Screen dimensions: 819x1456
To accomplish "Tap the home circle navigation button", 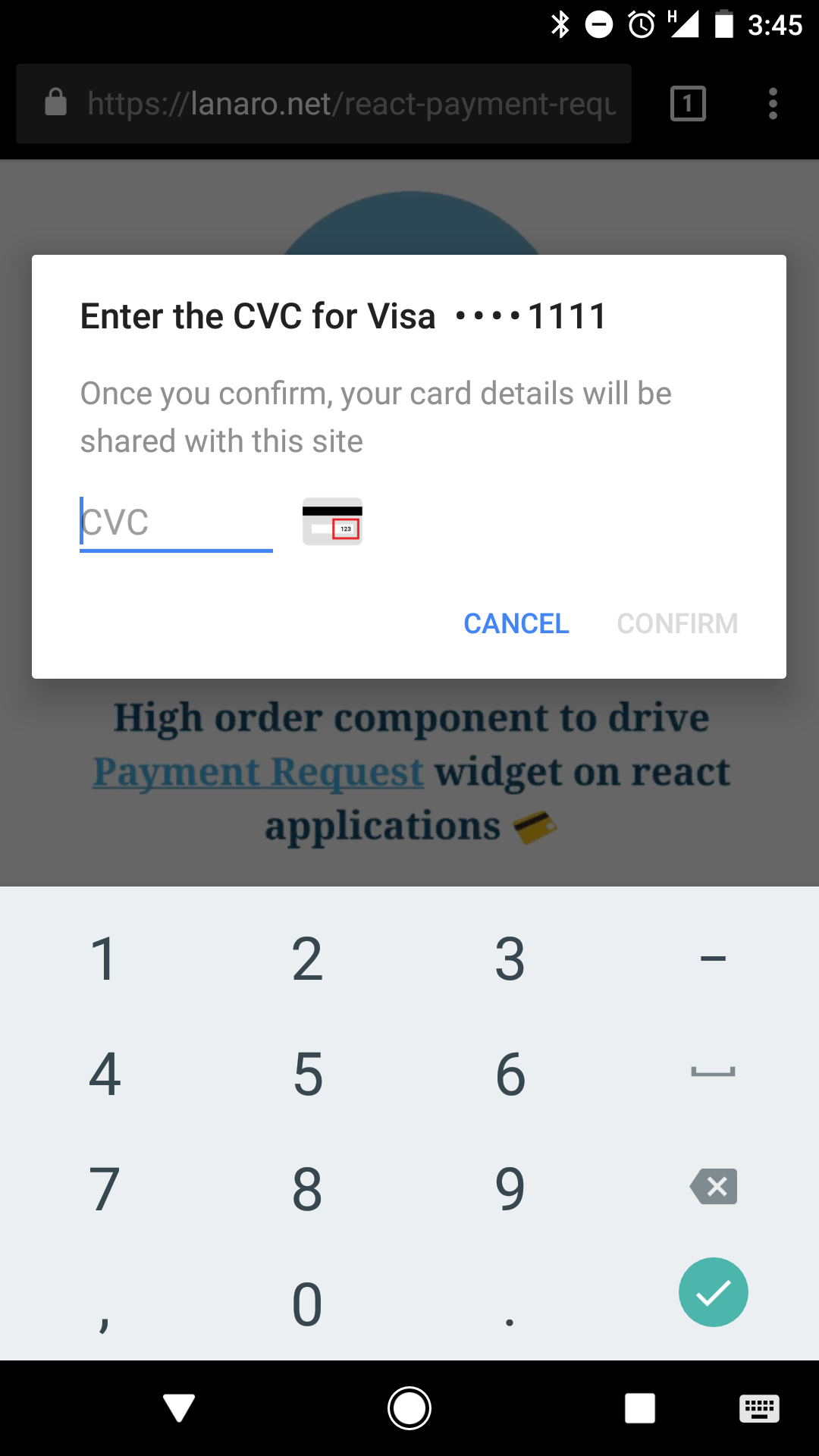I will click(x=409, y=1408).
